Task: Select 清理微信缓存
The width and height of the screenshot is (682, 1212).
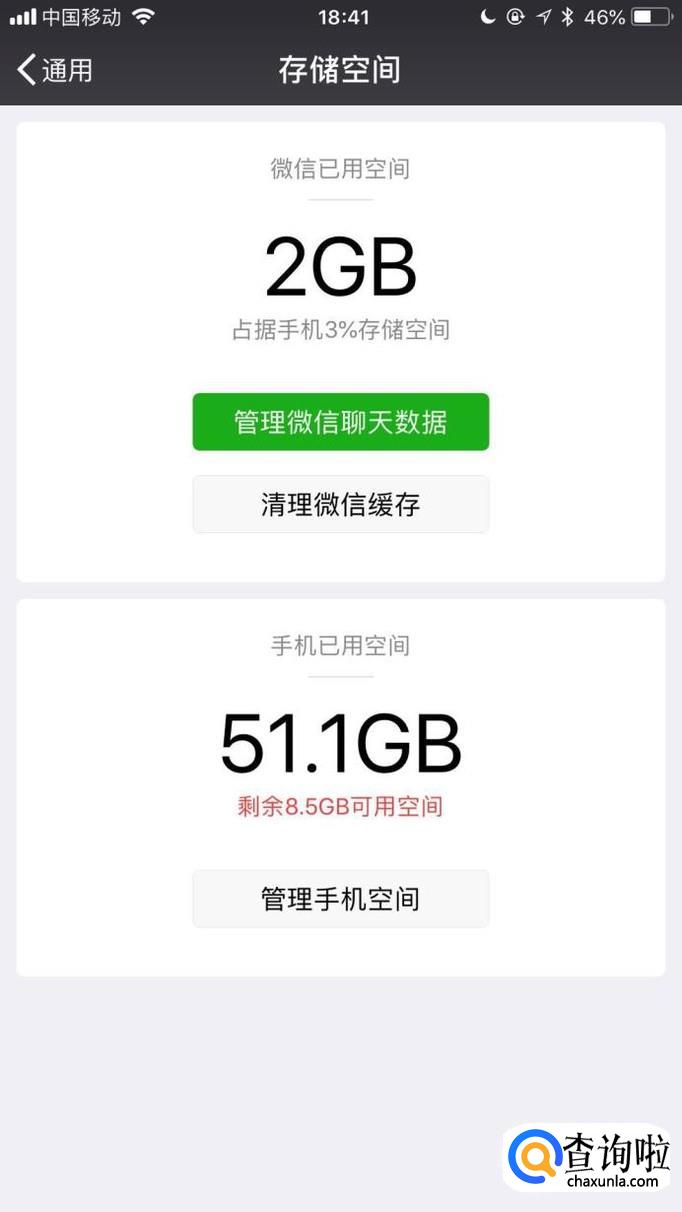Action: point(341,504)
